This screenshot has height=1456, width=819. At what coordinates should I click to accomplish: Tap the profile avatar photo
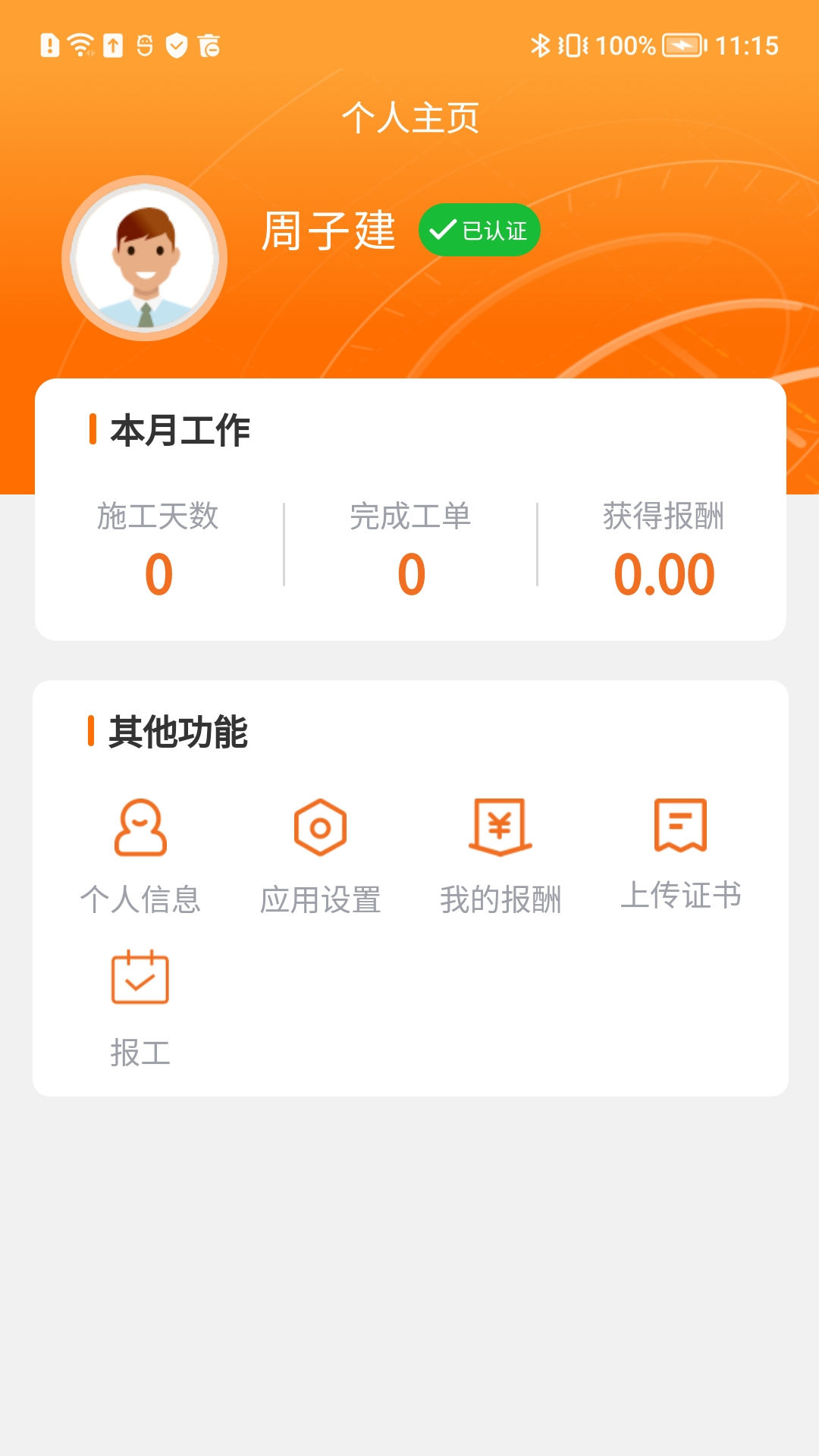[x=144, y=259]
